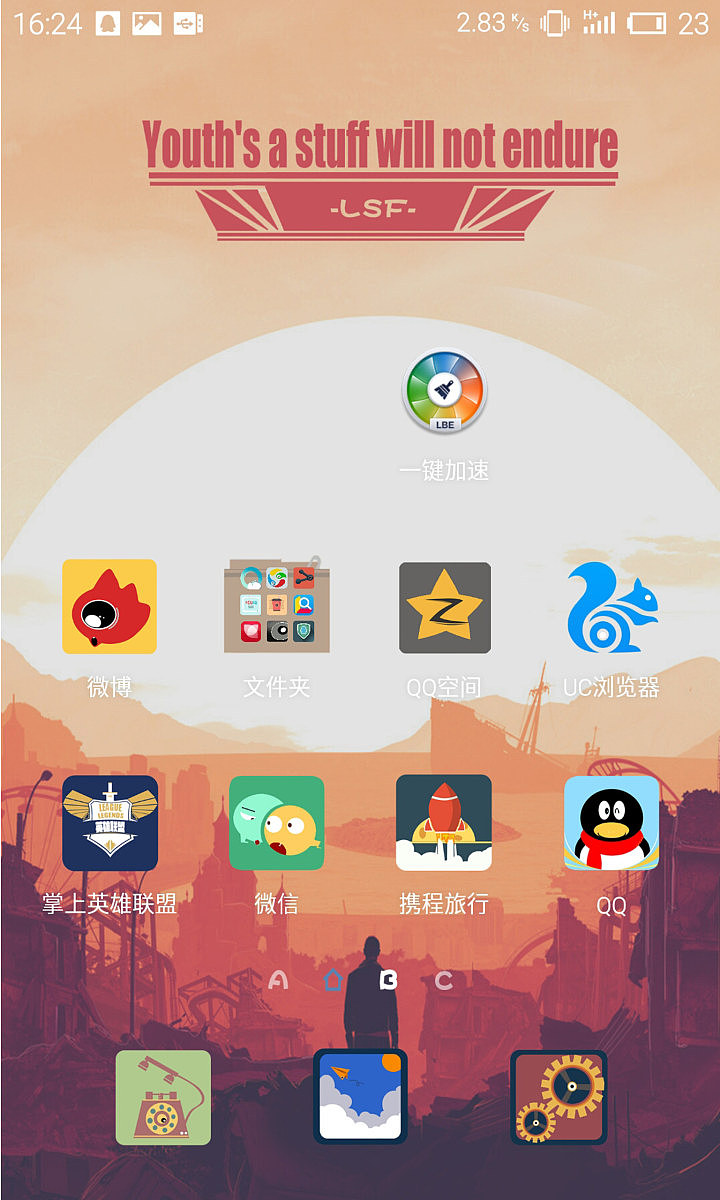
Task: Launch QQ空间 (Qzone) star app
Action: pyautogui.click(x=444, y=608)
